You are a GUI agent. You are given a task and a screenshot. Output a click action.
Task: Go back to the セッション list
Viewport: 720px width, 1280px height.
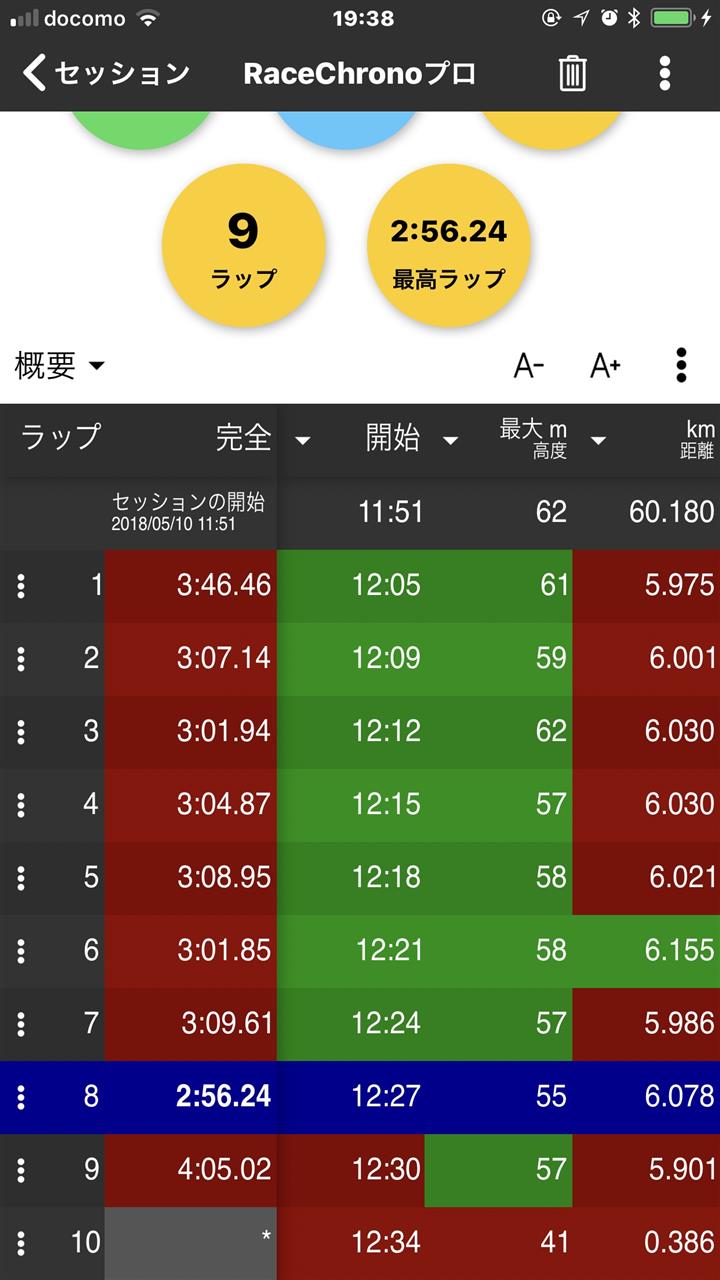[106, 73]
